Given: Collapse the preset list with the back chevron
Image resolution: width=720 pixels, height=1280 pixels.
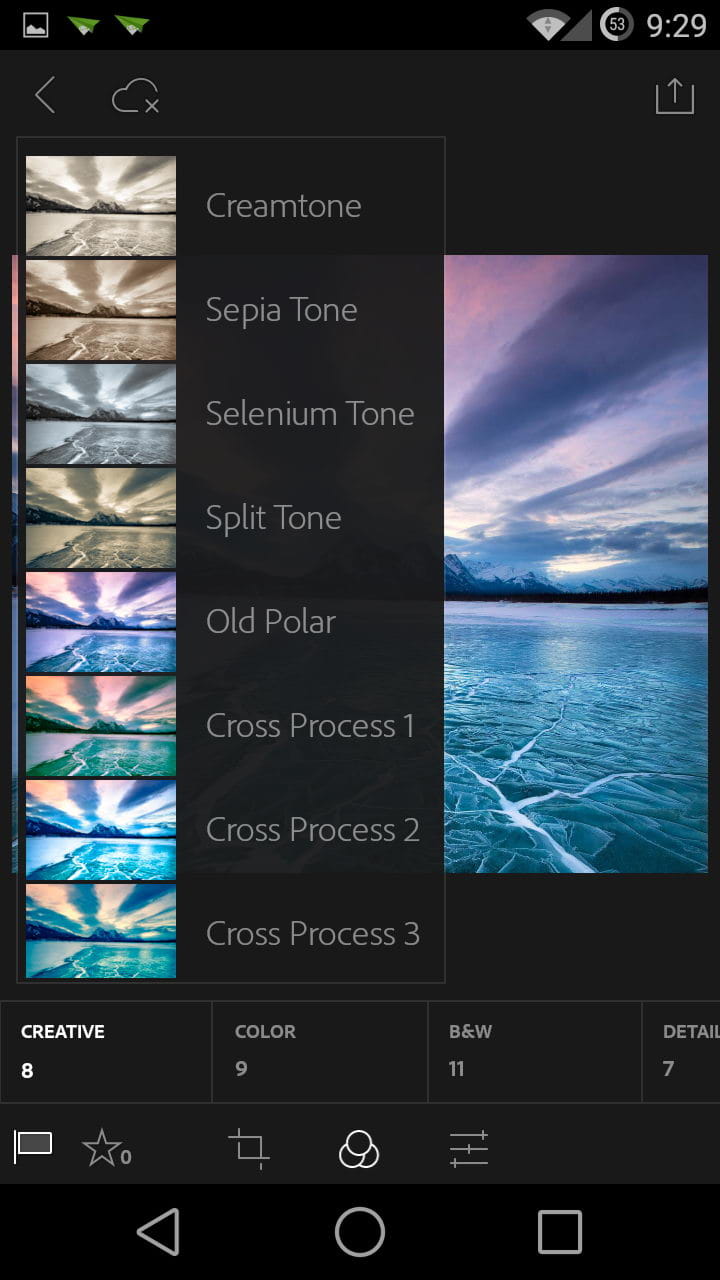Looking at the screenshot, I should pyautogui.click(x=44, y=95).
